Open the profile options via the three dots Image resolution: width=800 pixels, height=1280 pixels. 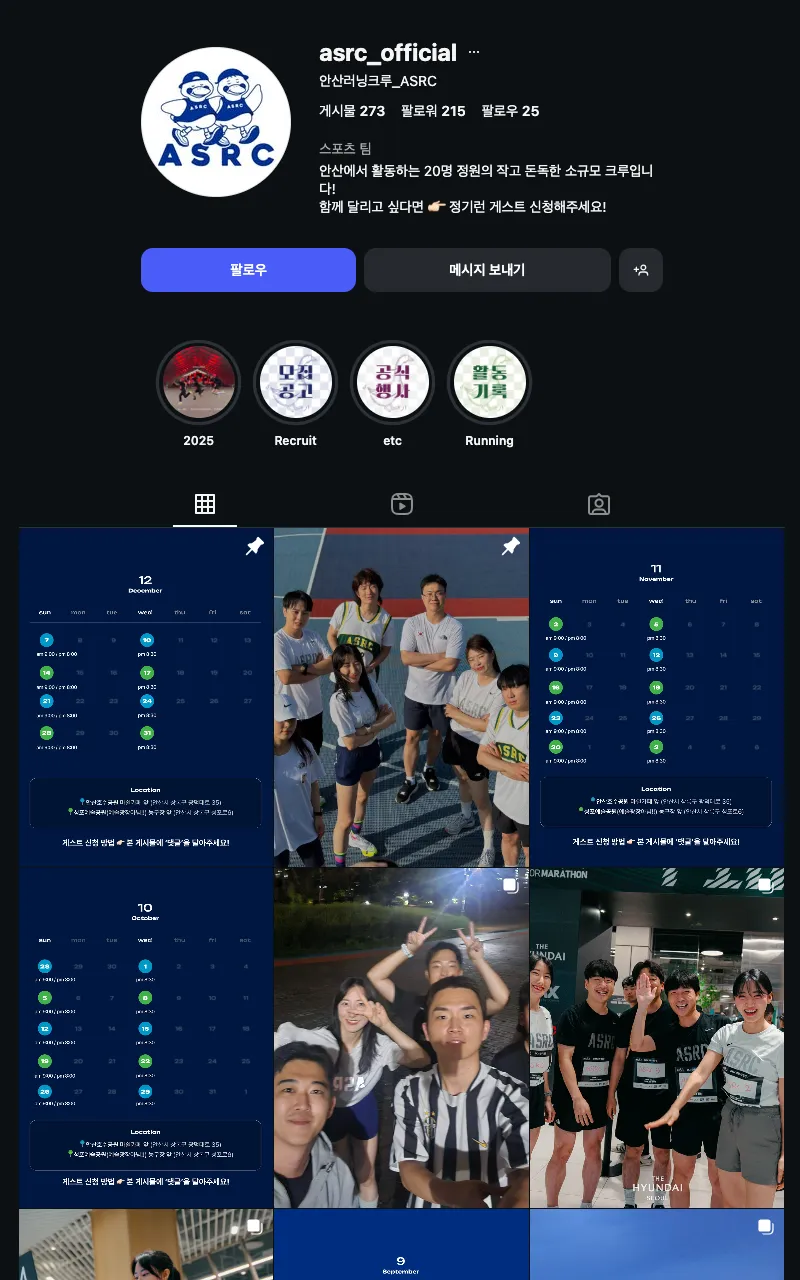tap(473, 52)
